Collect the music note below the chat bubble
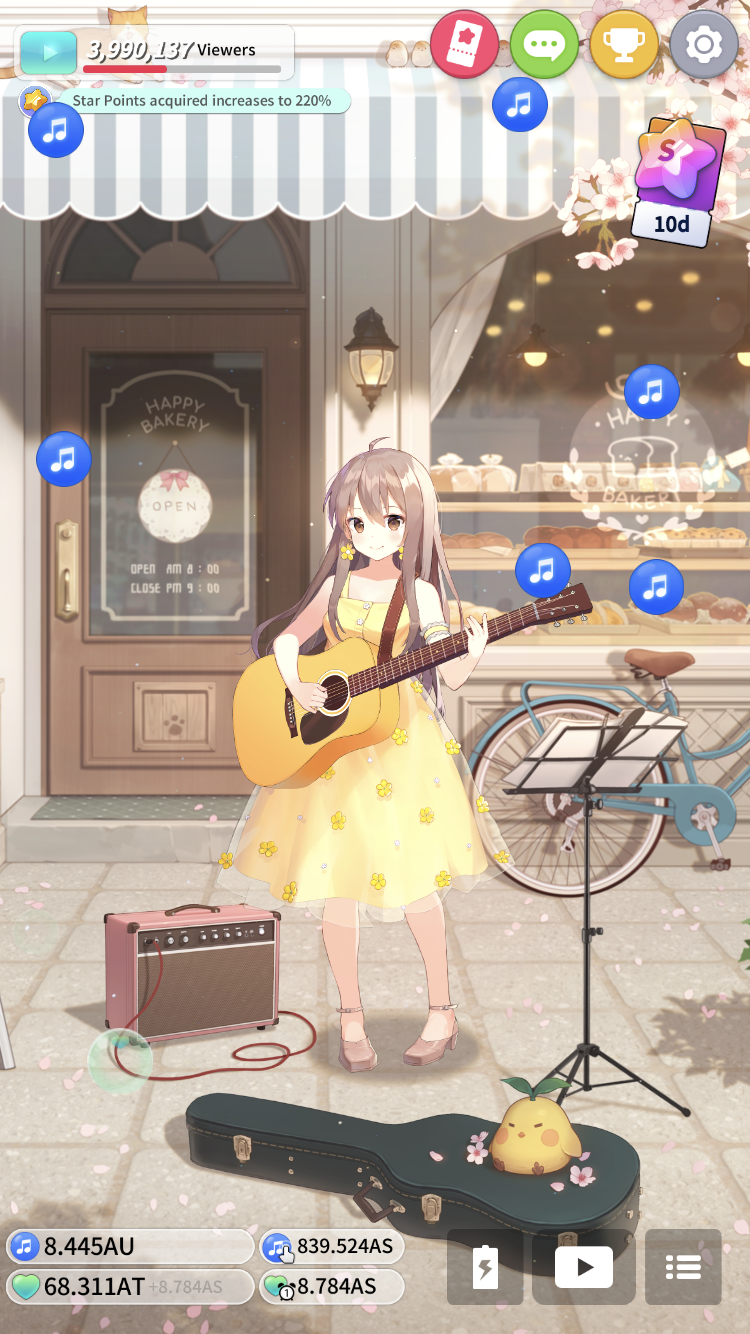The width and height of the screenshot is (750, 1334). (x=520, y=104)
